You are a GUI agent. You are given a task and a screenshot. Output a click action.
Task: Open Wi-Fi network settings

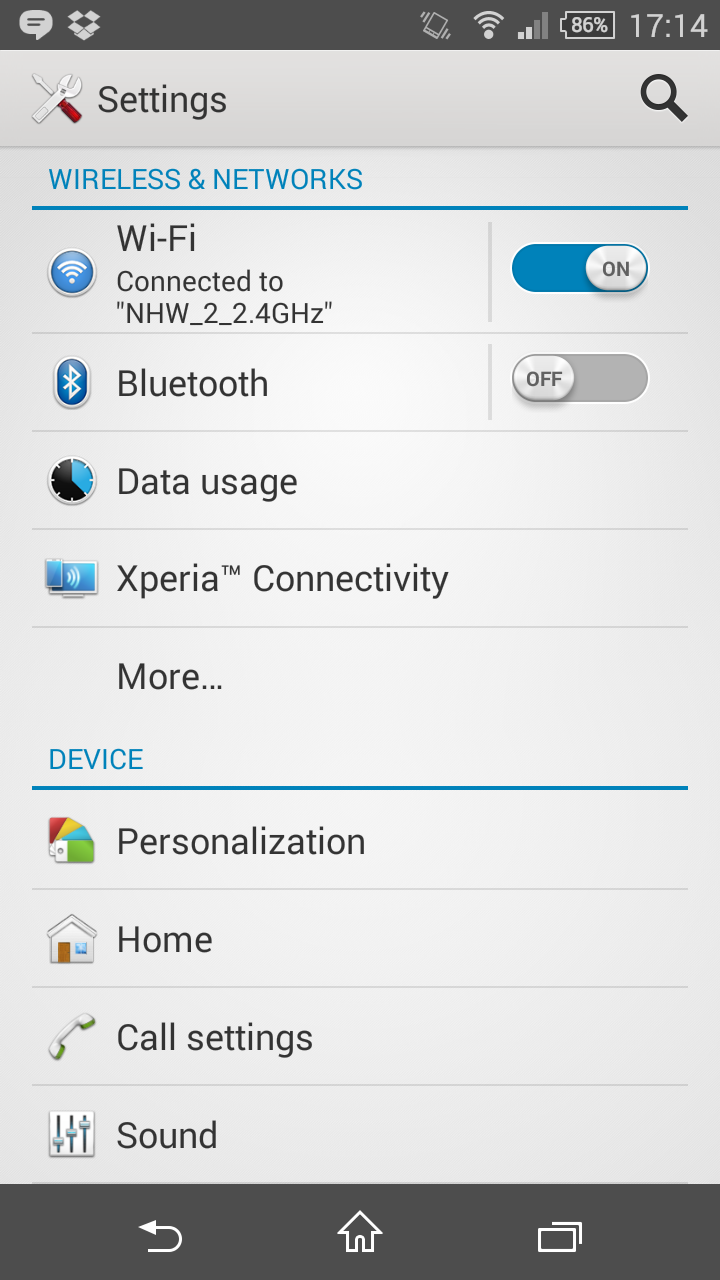[260, 272]
